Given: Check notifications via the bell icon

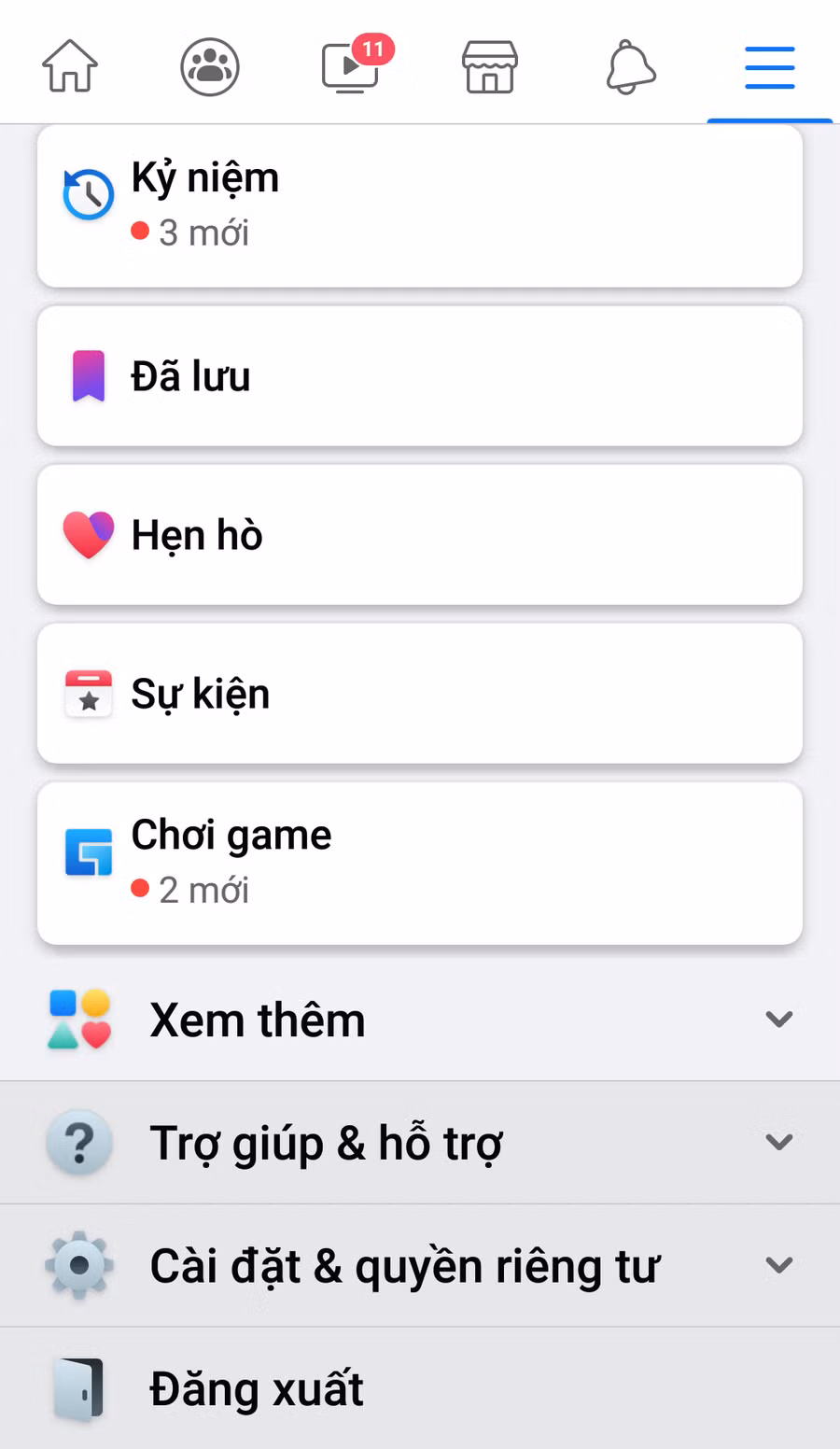Looking at the screenshot, I should pyautogui.click(x=630, y=67).
